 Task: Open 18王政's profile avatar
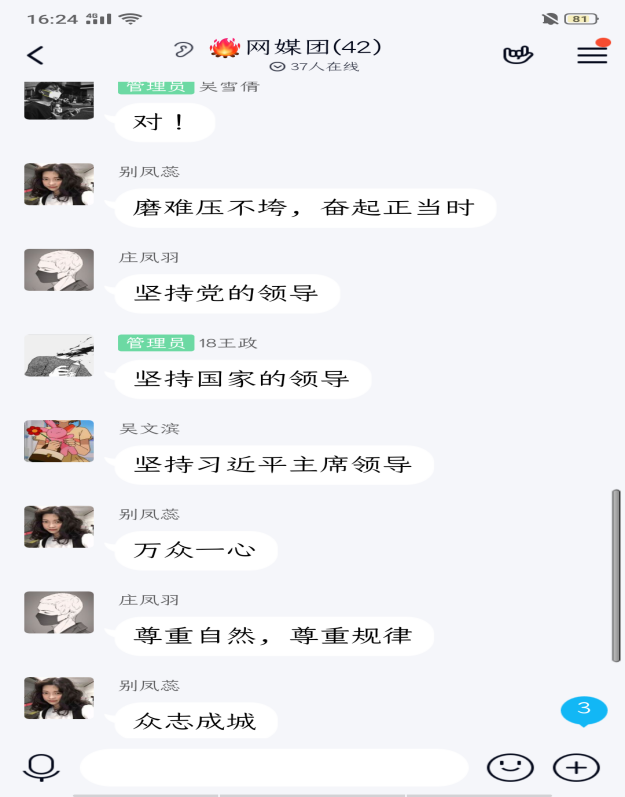[x=59, y=356]
